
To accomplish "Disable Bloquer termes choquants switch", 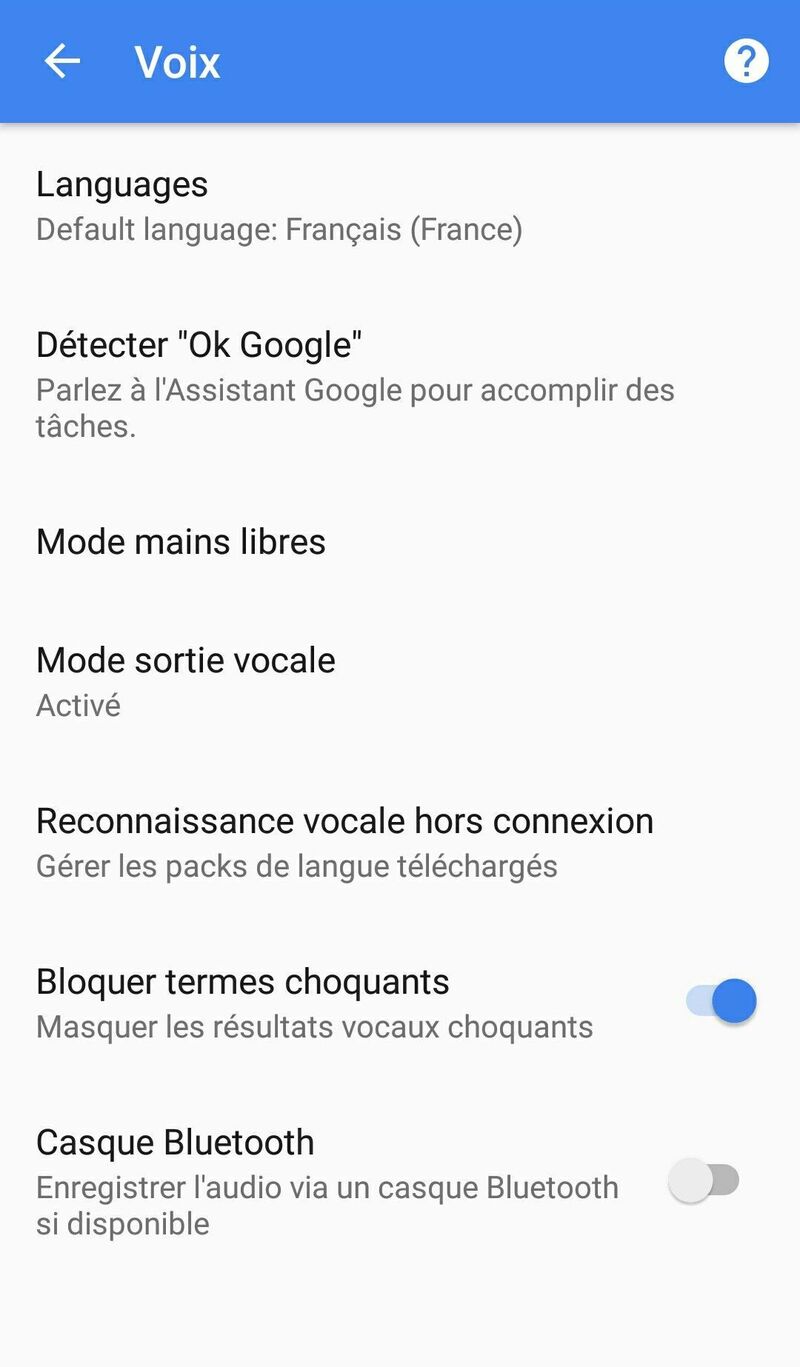I will [721, 1002].
